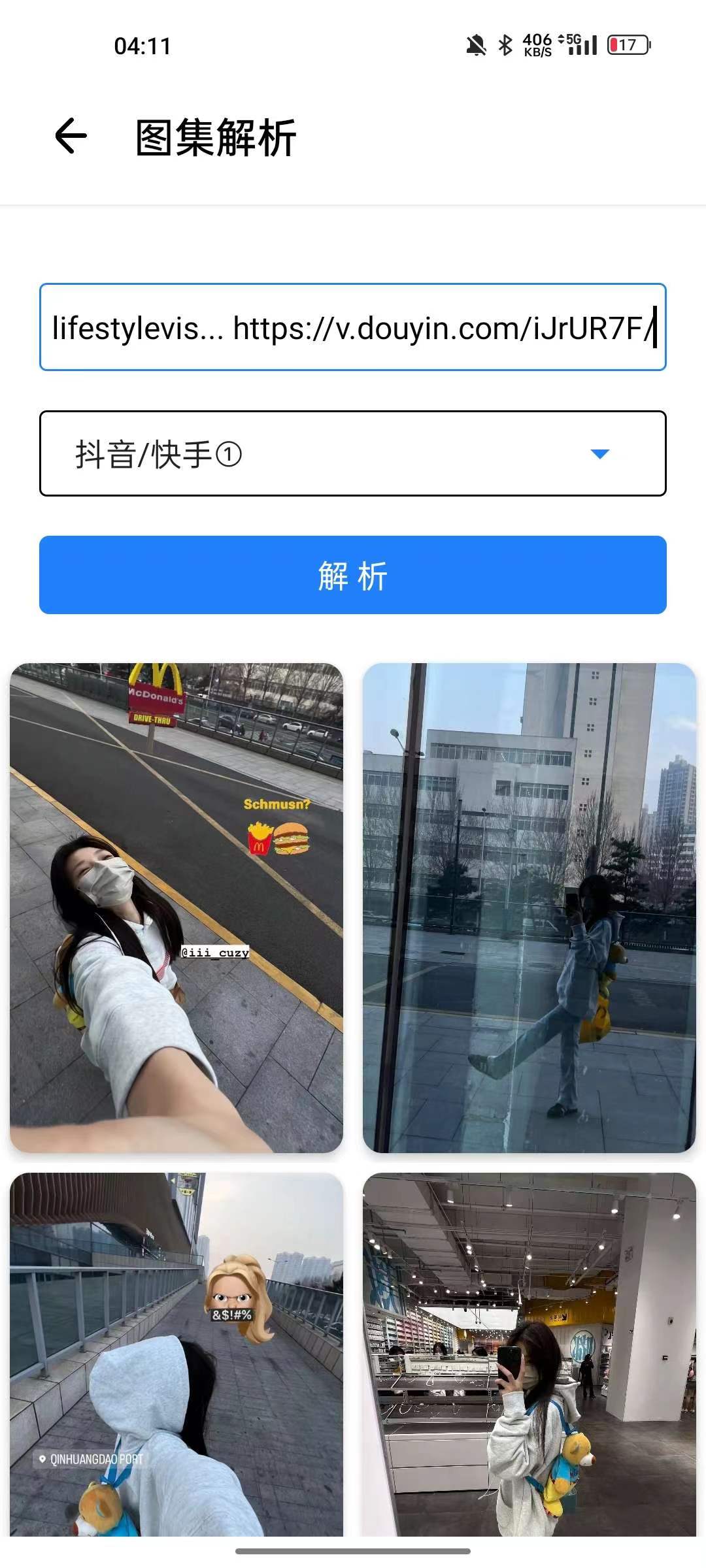The width and height of the screenshot is (706, 1568).
Task: Open the glass window reflection photo
Action: 529,908
